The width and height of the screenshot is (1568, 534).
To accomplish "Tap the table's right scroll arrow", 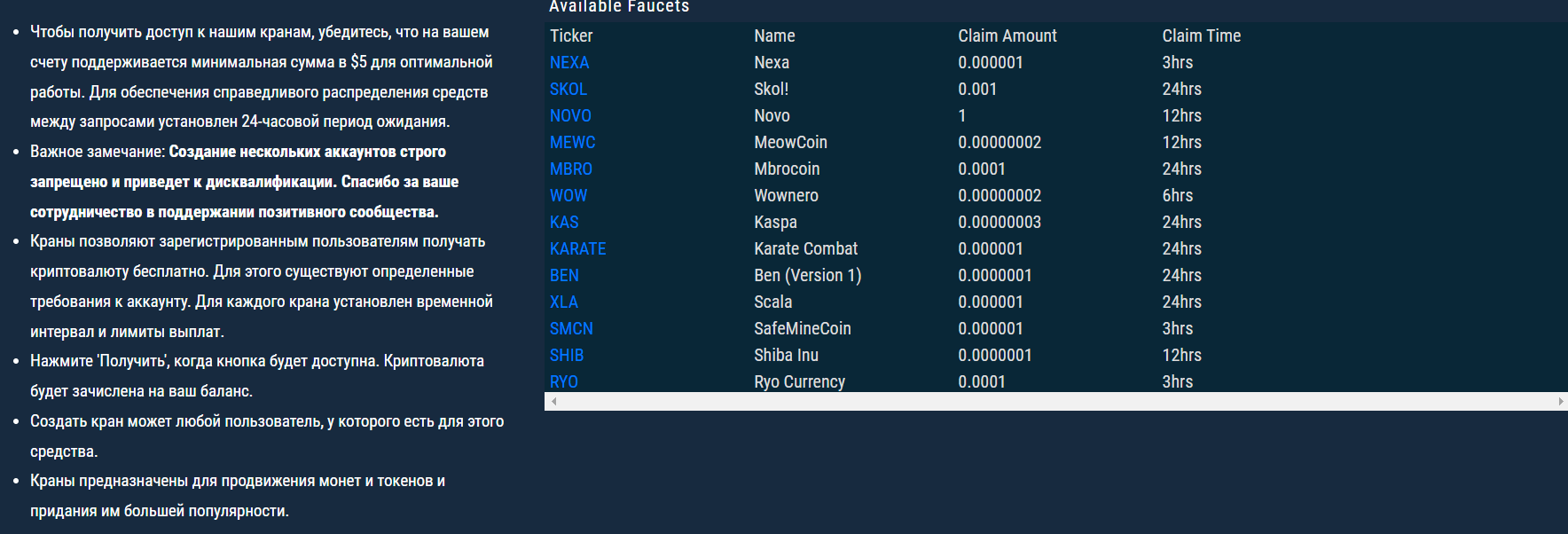I will click(1561, 402).
